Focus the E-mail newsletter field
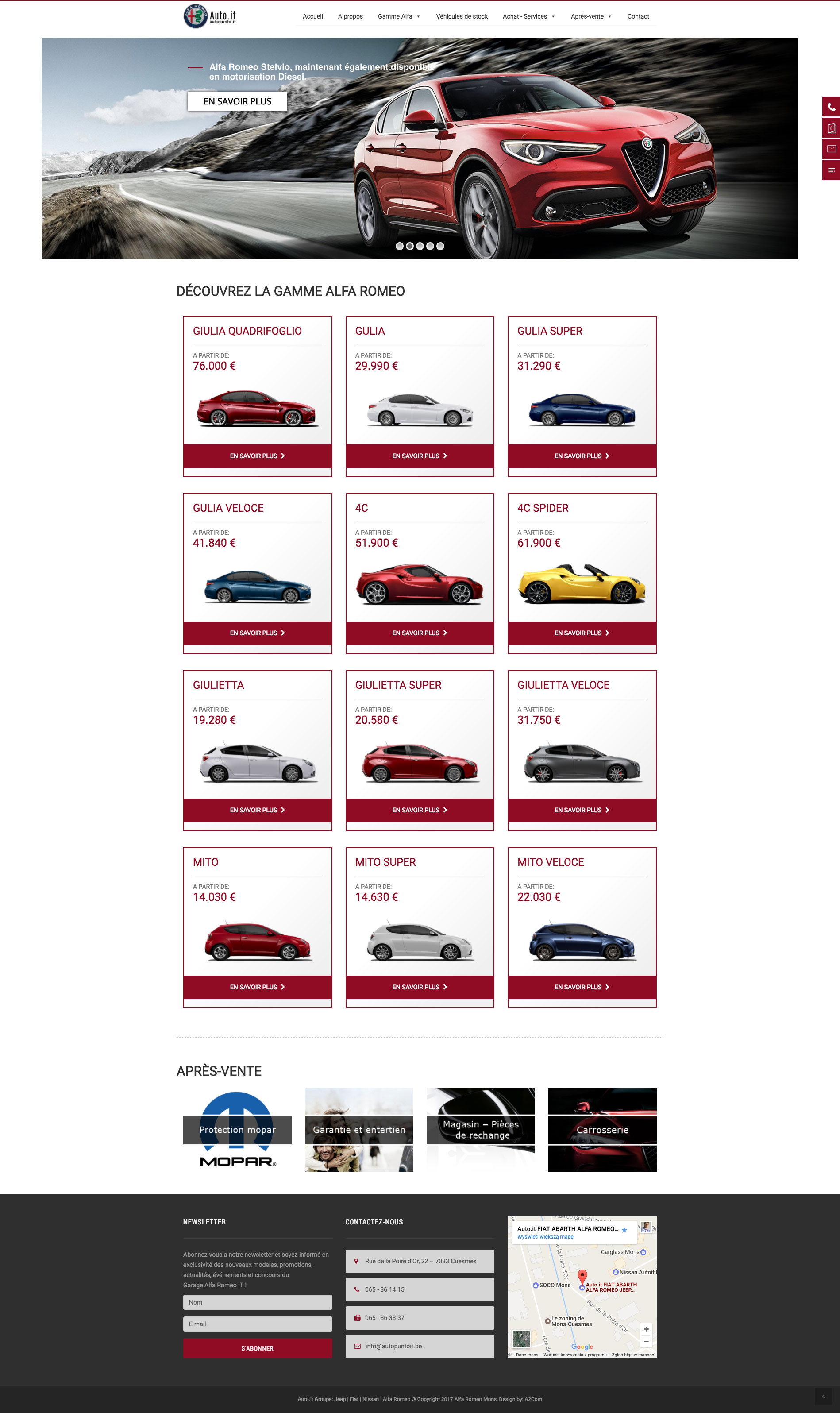The width and height of the screenshot is (840, 1413). point(257,1324)
